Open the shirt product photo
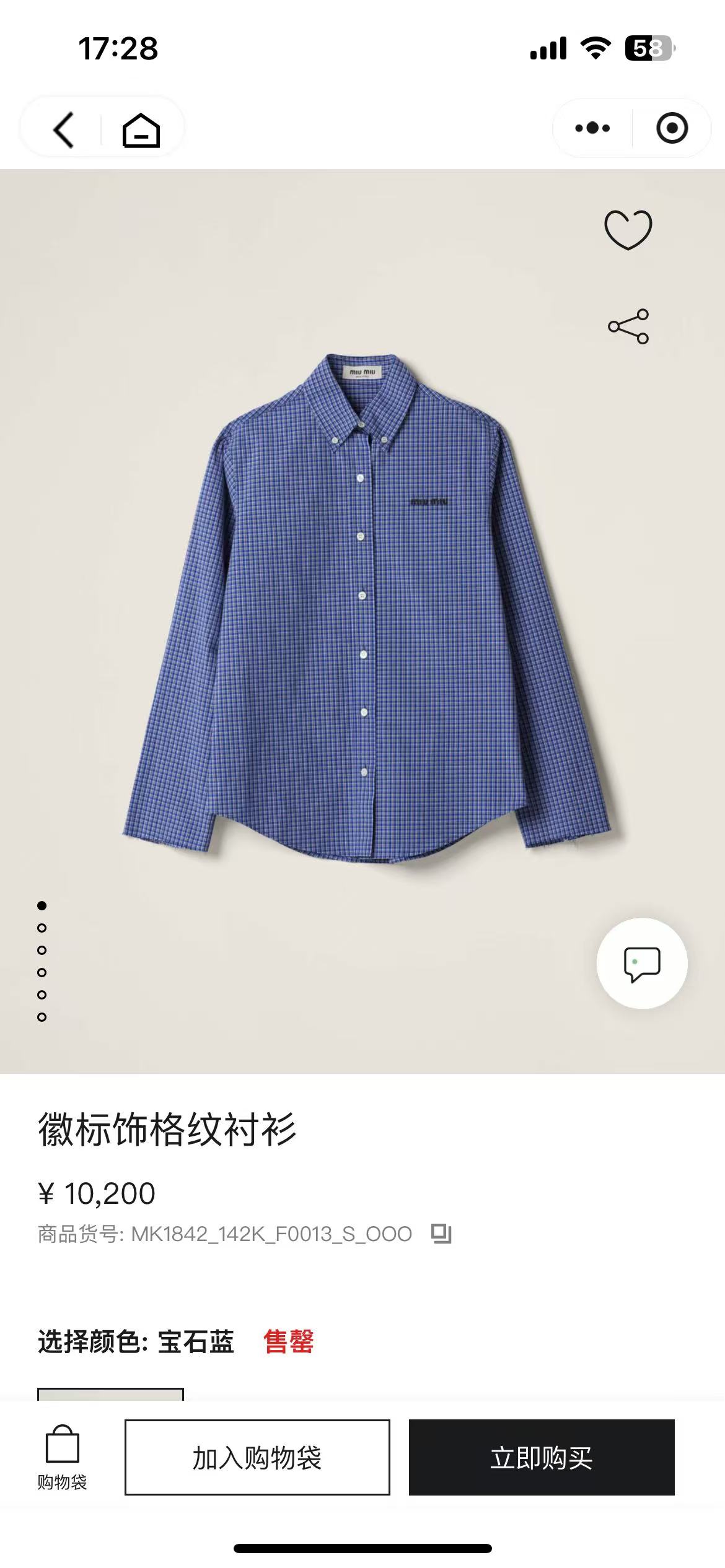This screenshot has width=725, height=1568. [366, 607]
